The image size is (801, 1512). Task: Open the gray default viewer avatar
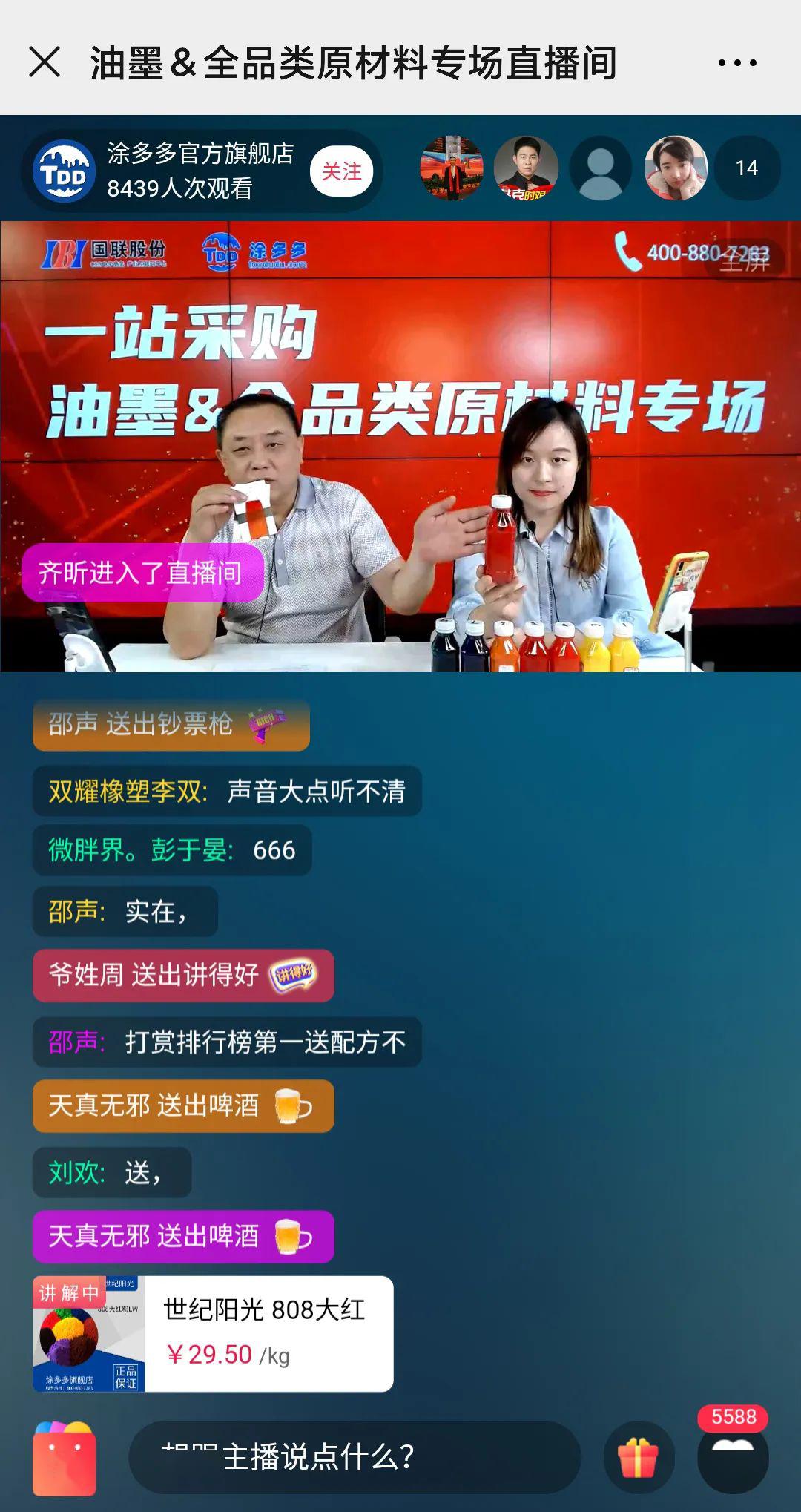click(600, 168)
